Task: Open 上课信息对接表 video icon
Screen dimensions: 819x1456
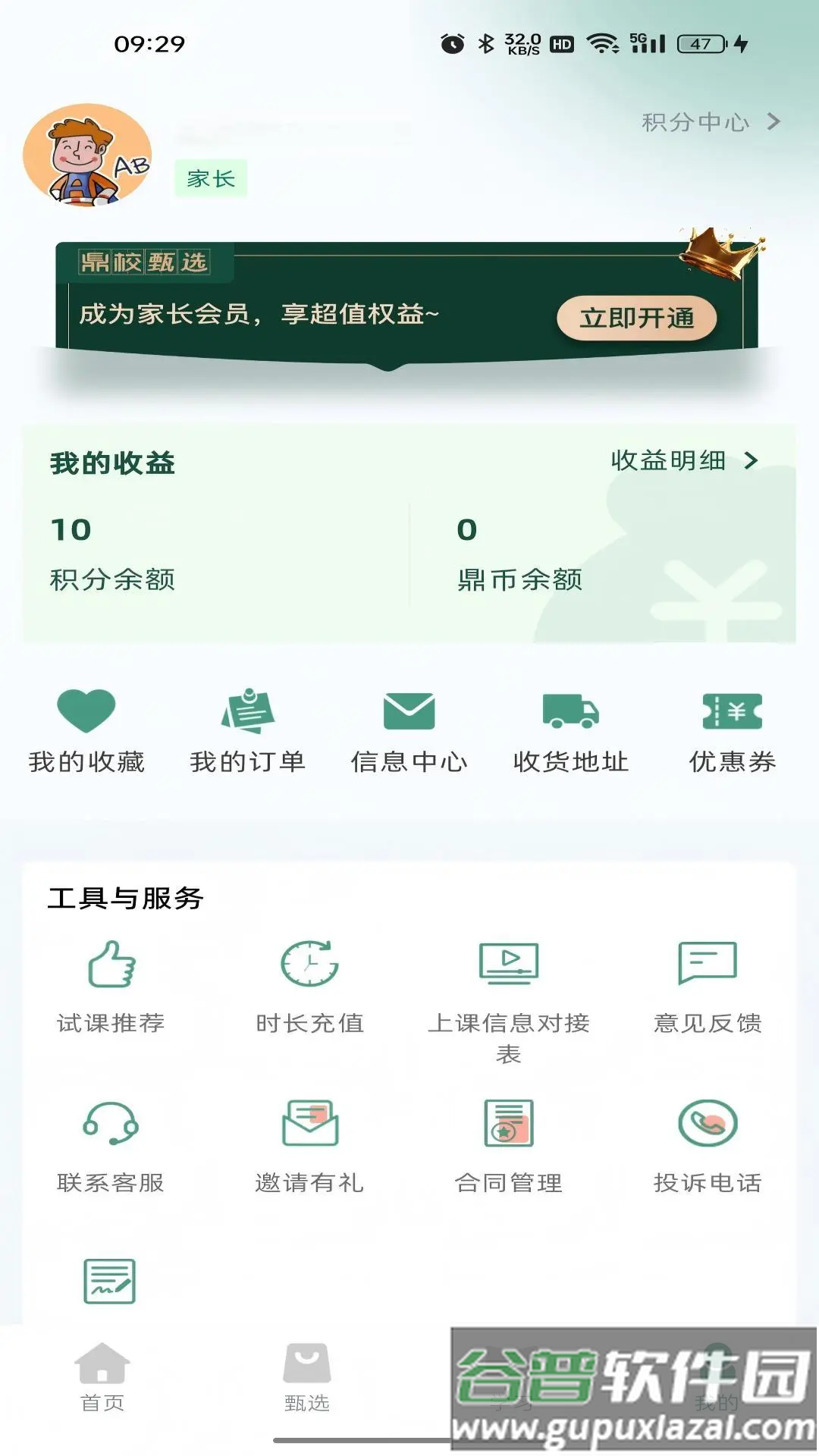Action: coord(508,963)
